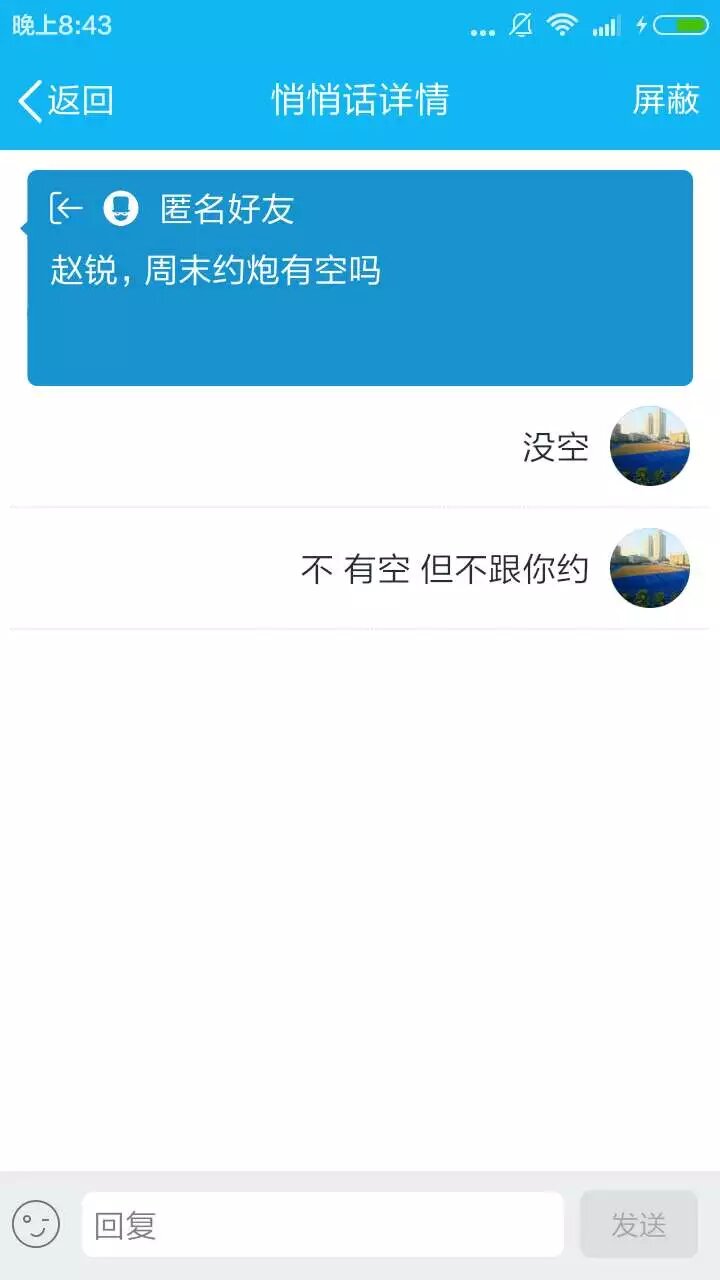Go back using the 返回 button
Viewport: 720px width, 1280px height.
coord(66,101)
